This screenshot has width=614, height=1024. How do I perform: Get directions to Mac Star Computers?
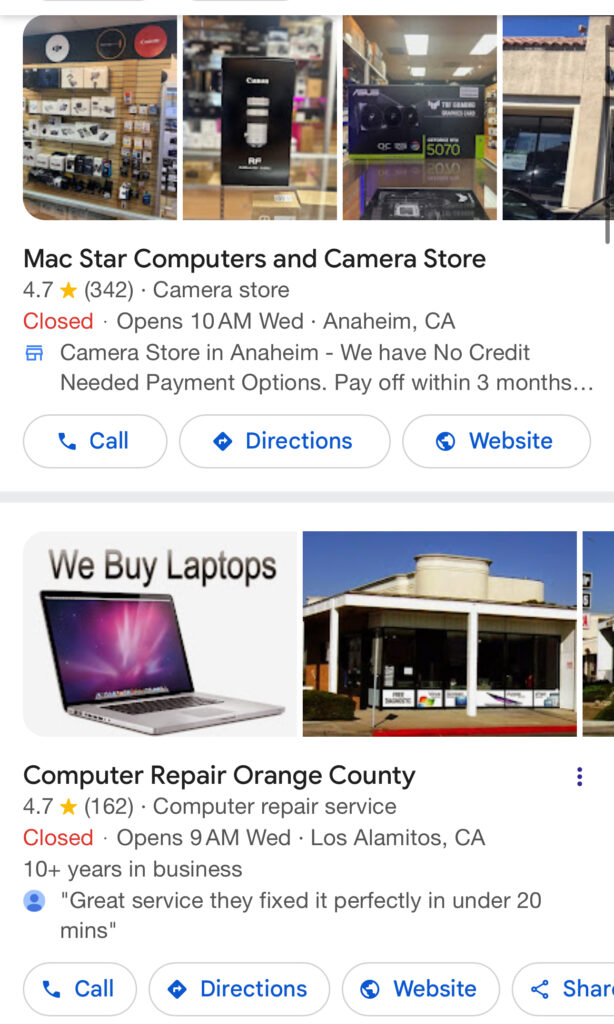click(x=284, y=441)
